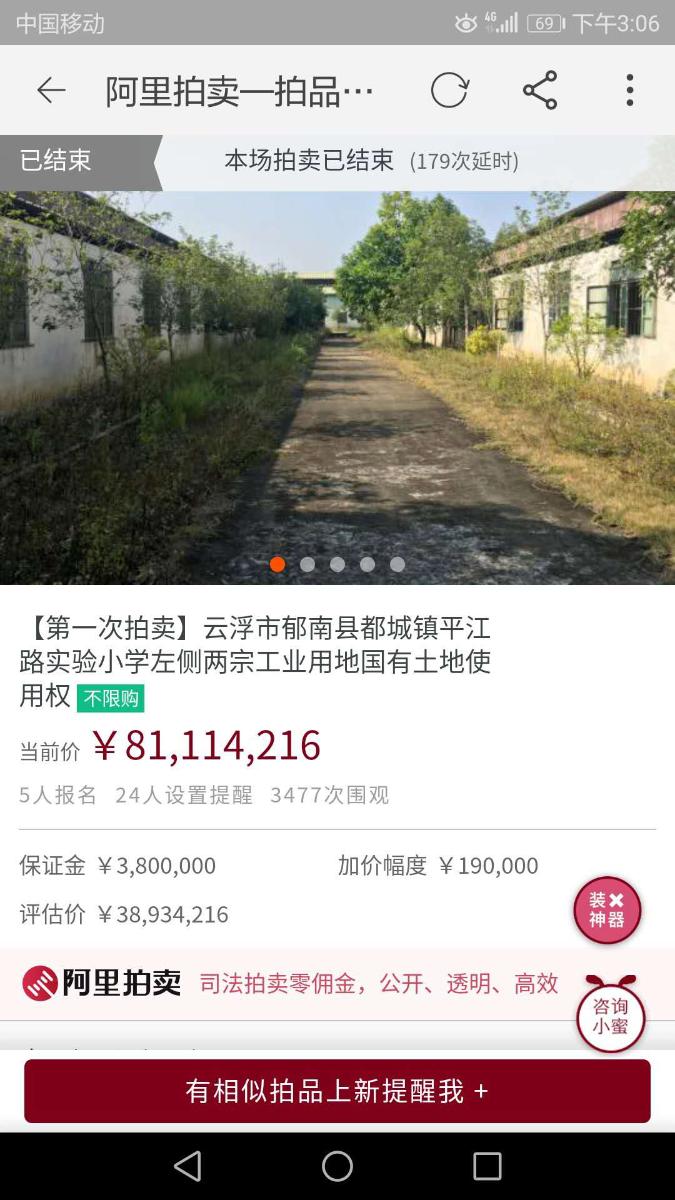675x1200 pixels.
Task: Open system recent apps
Action: click(x=487, y=1166)
